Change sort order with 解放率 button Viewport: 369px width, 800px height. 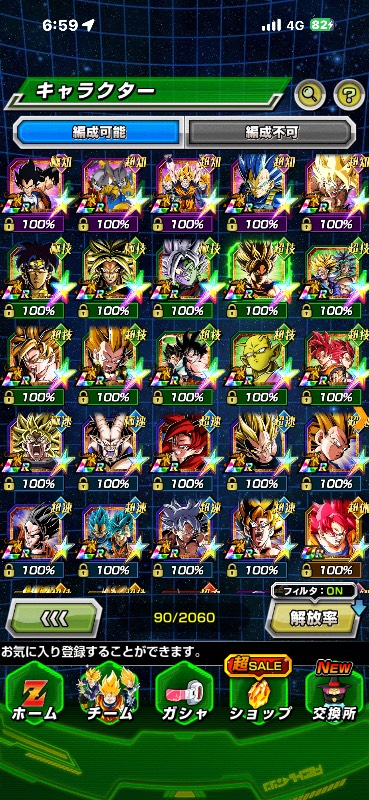[314, 618]
